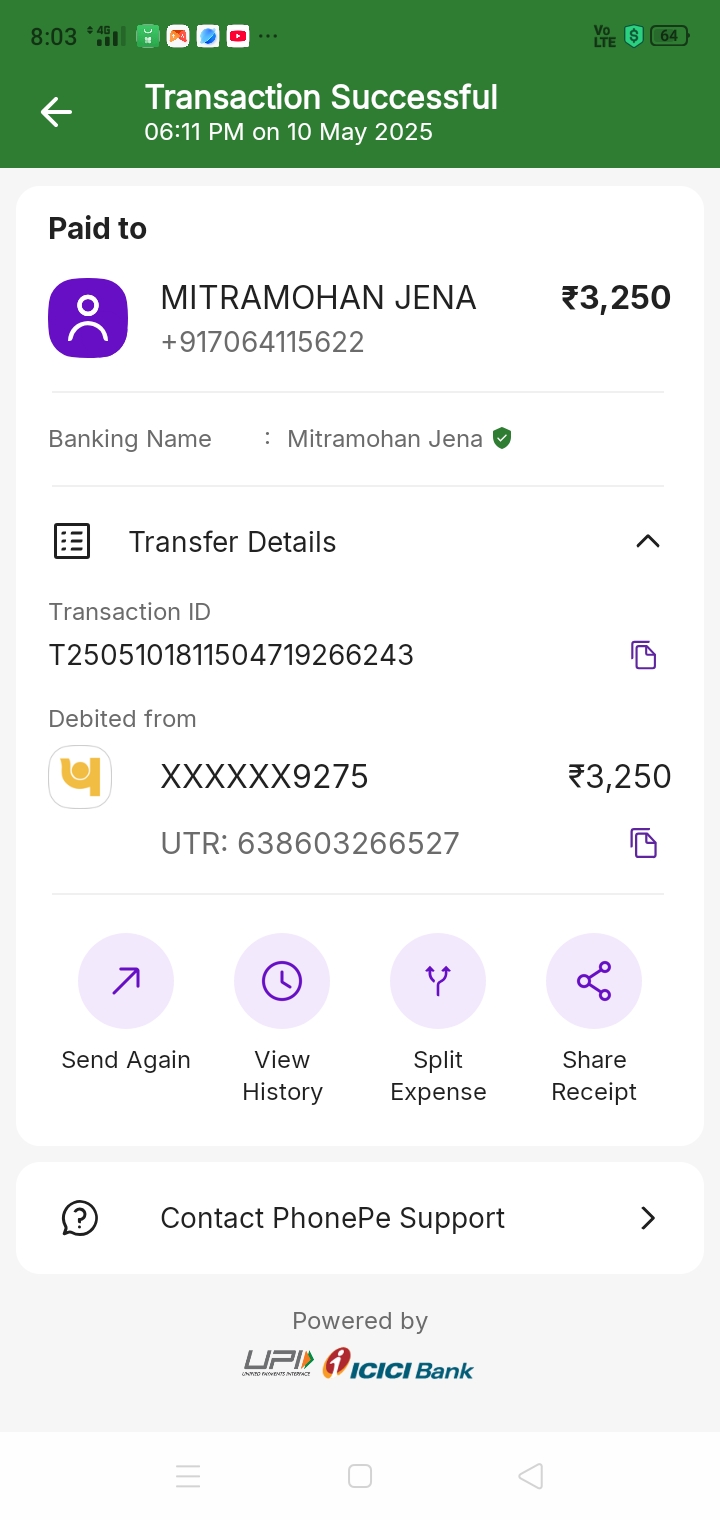Open Contact PhonePe Support
The height and width of the screenshot is (1520, 720).
[360, 1218]
